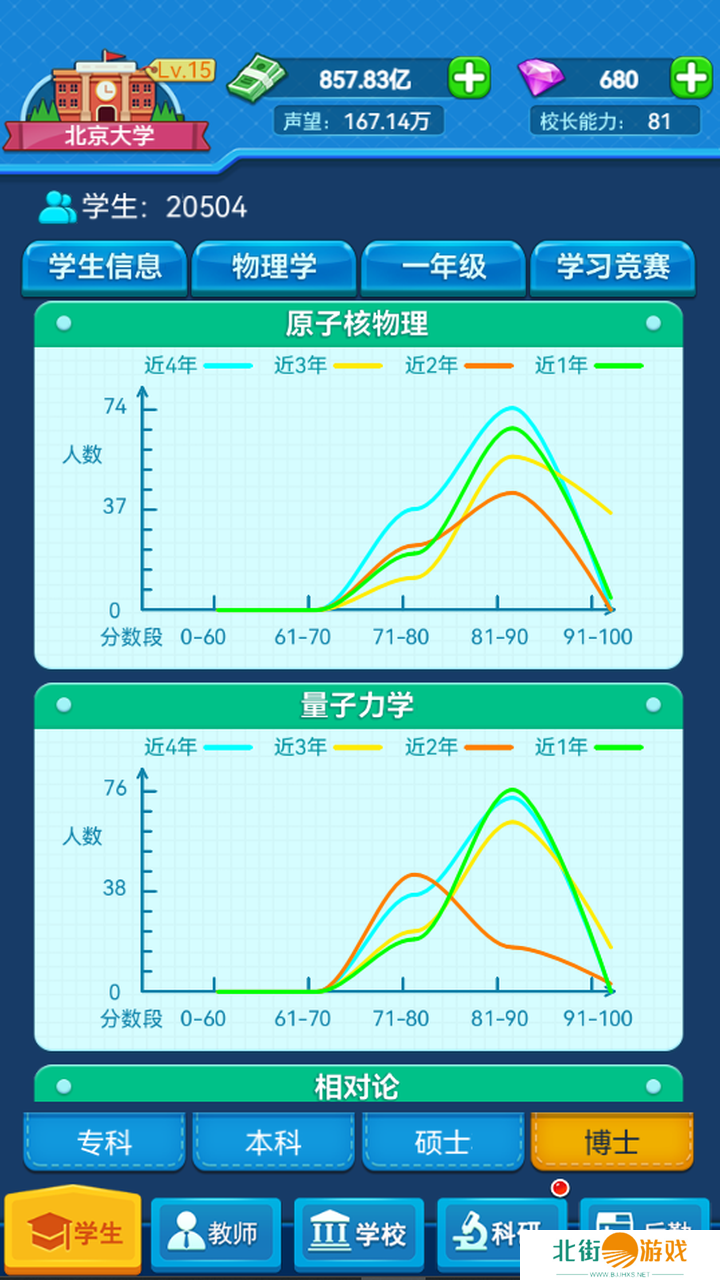Image resolution: width=720 pixels, height=1280 pixels.
Task: Tap the plus button beside 680 gems
Action: coord(690,78)
